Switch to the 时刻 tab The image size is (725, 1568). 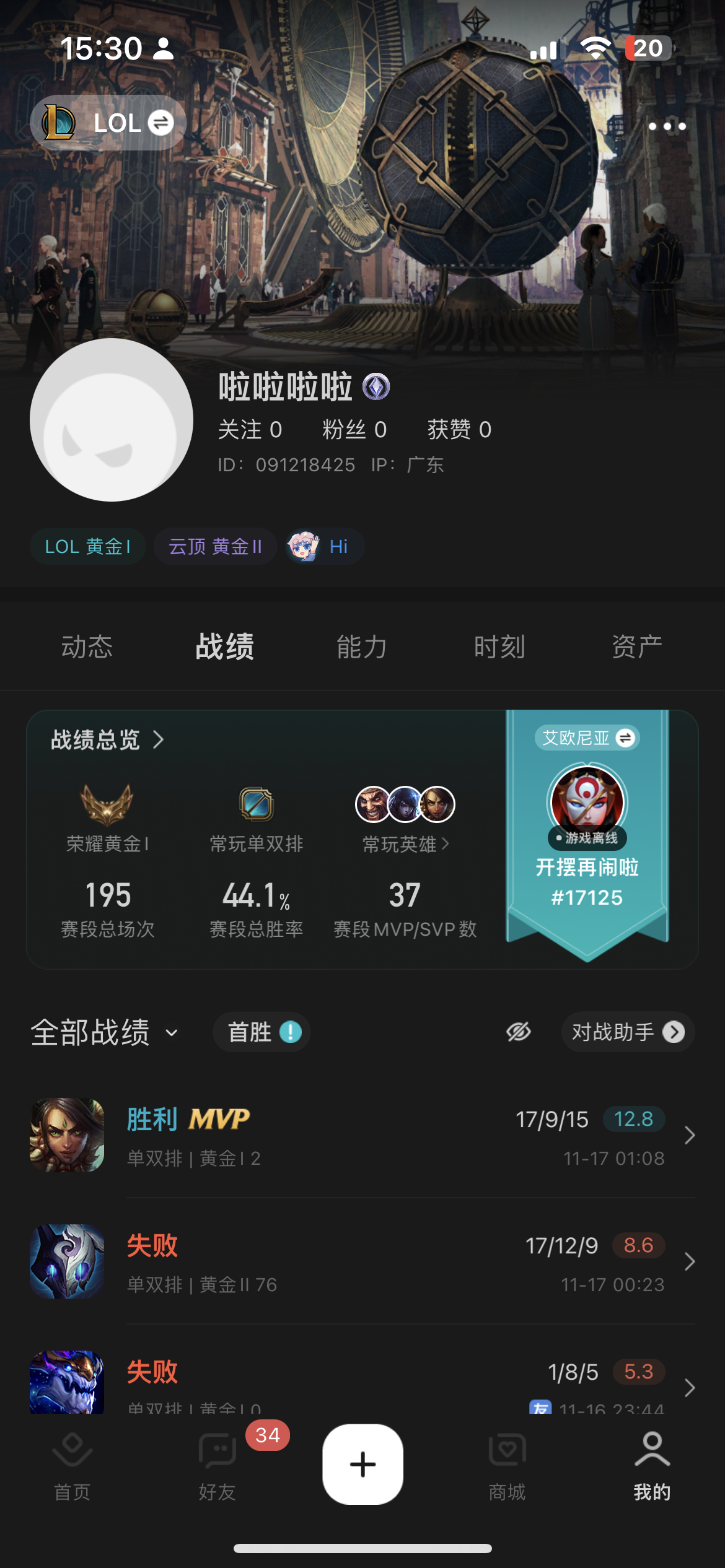pos(499,647)
